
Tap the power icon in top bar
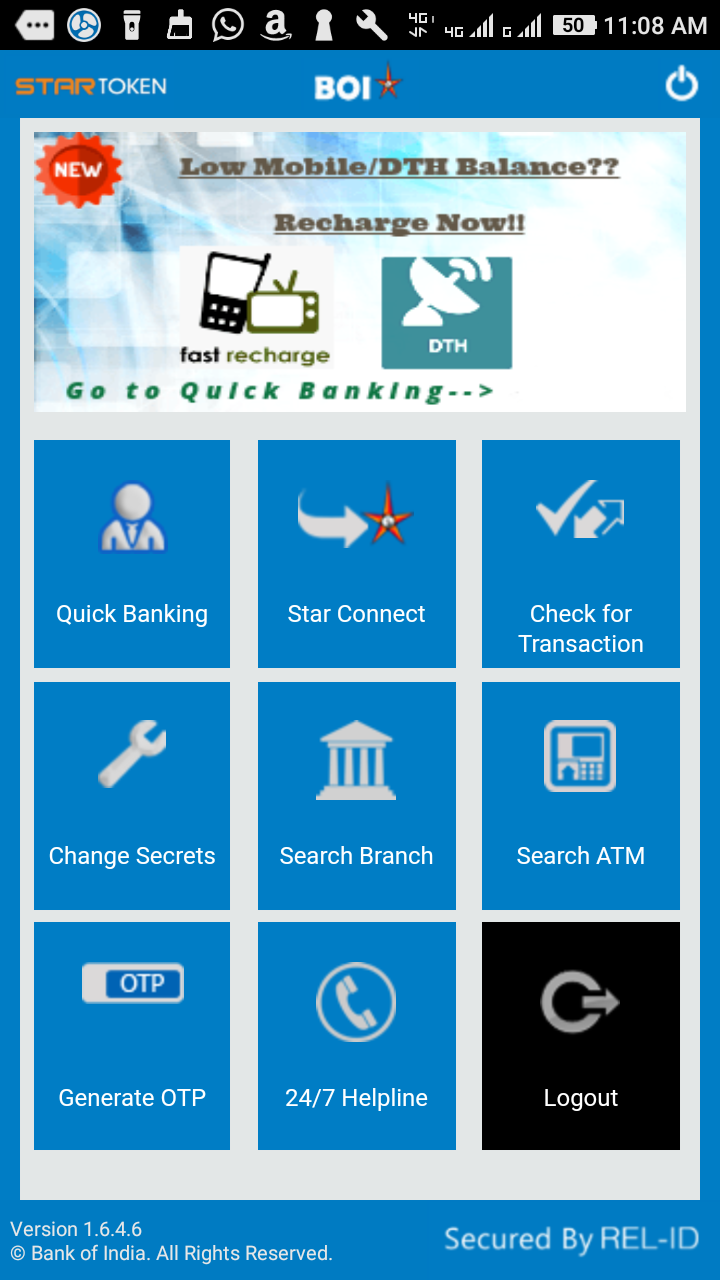[x=681, y=86]
